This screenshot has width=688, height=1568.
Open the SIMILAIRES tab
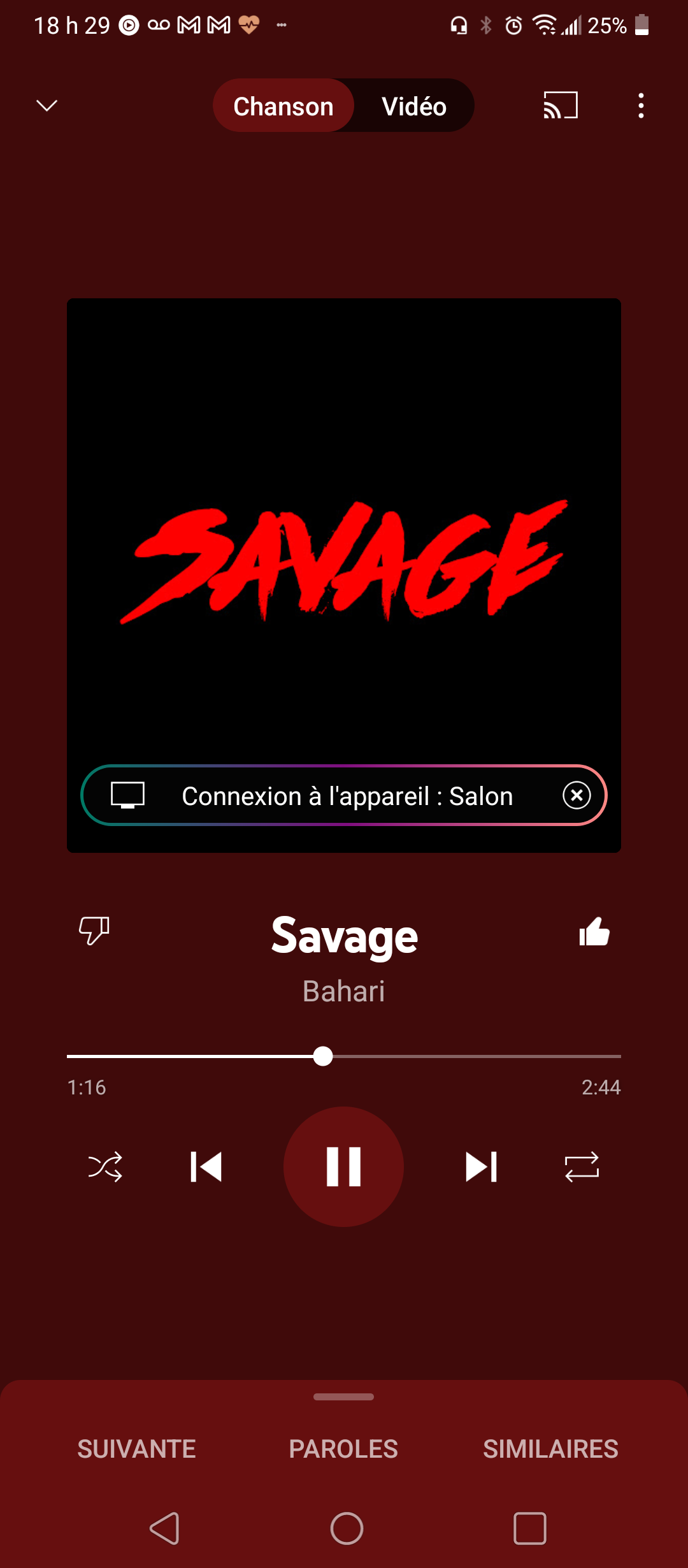coord(550,1449)
